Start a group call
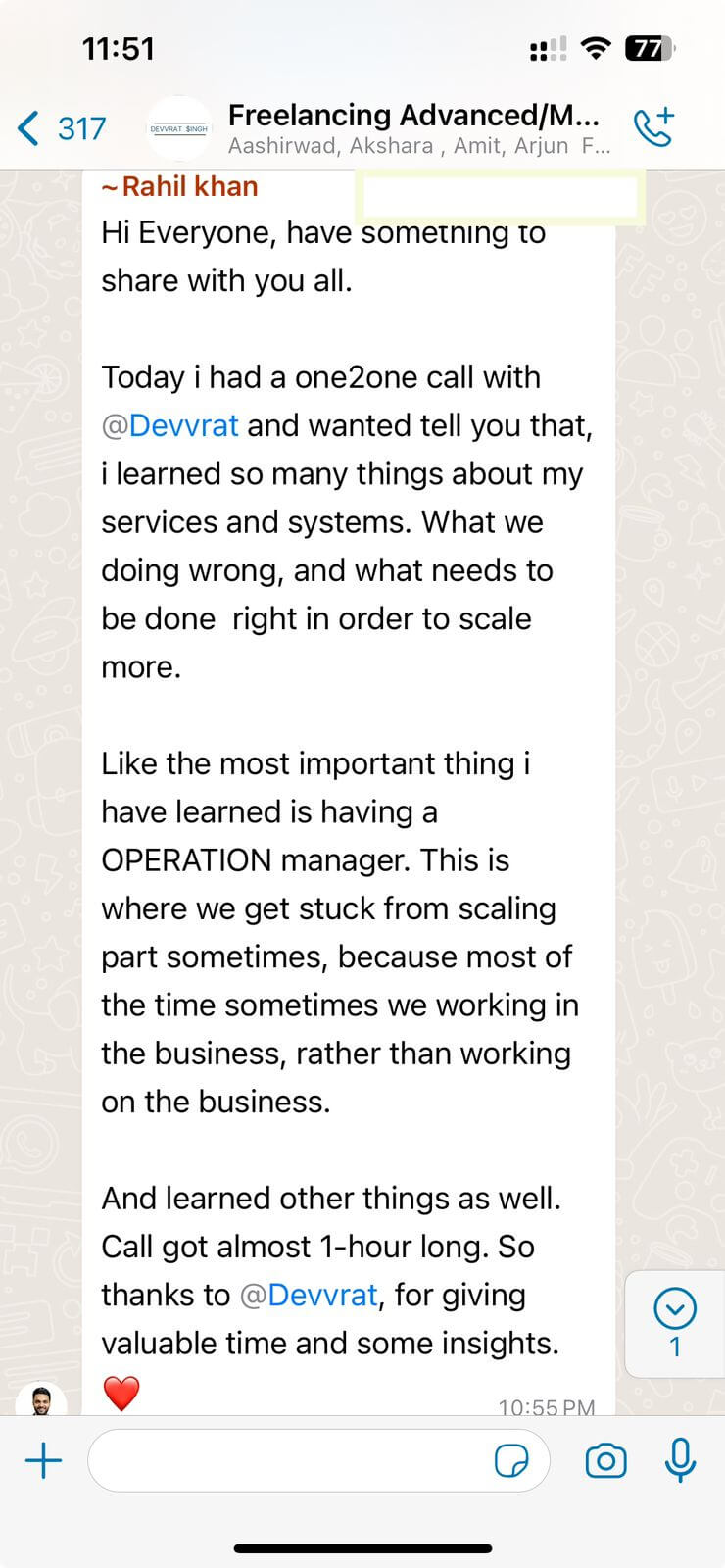The height and width of the screenshot is (1568, 725). coord(653,127)
